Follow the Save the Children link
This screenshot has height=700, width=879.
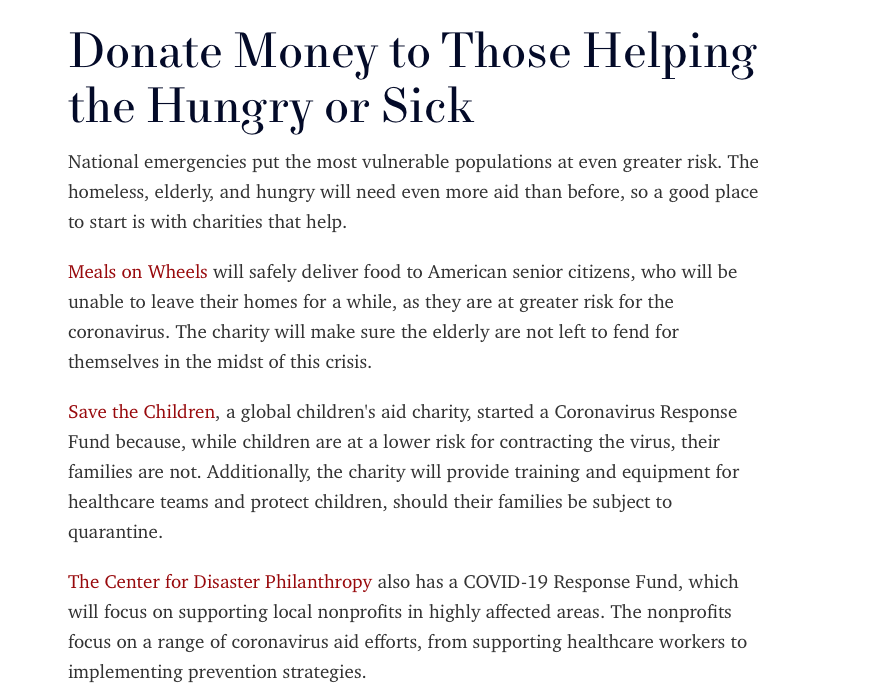point(141,412)
